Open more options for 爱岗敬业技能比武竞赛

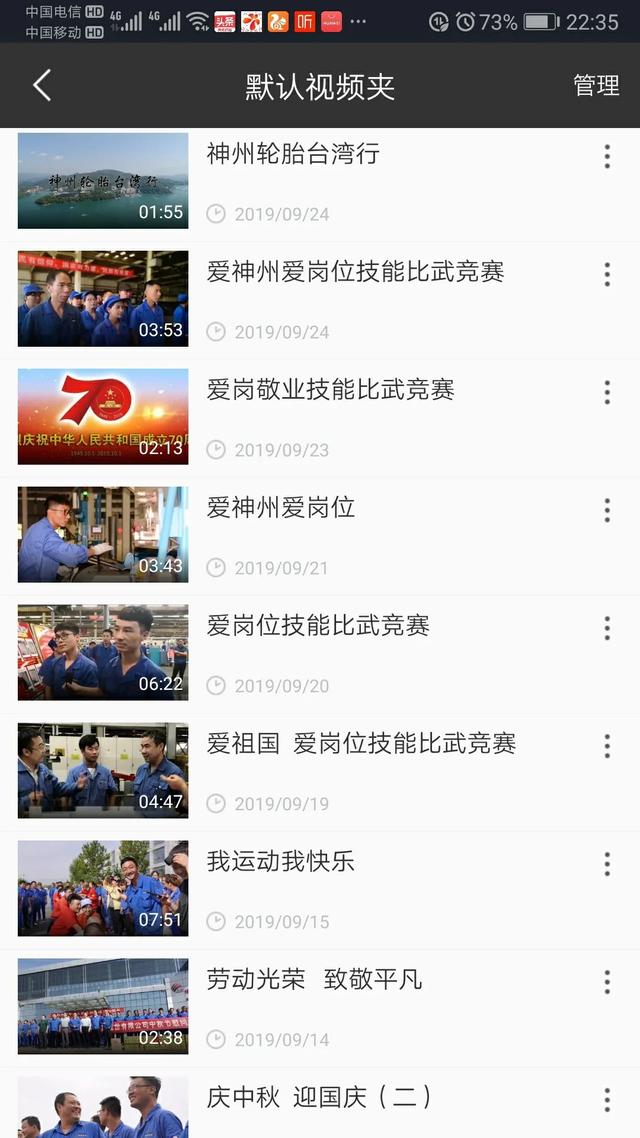607,393
